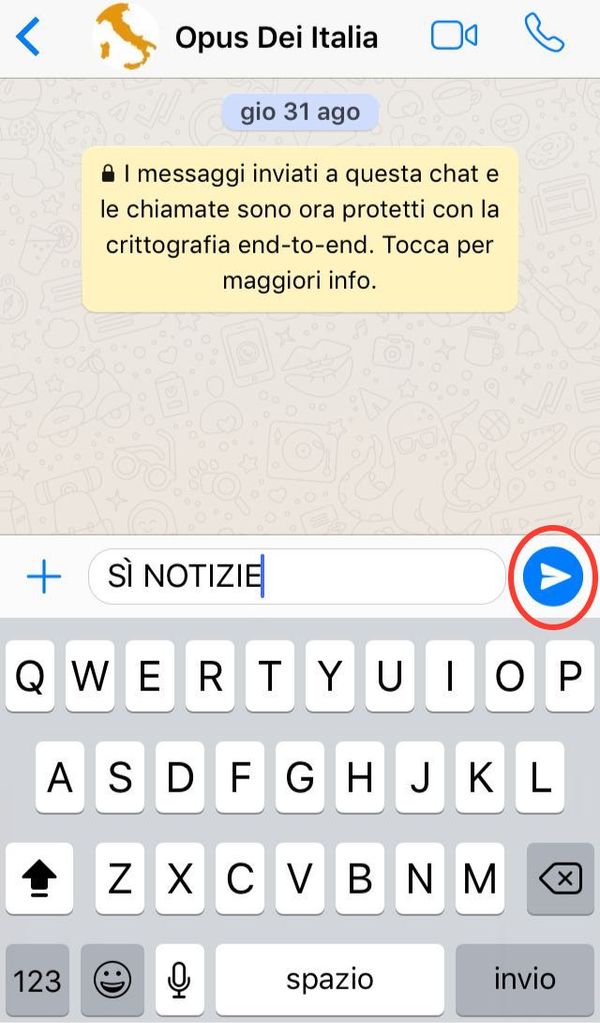Viewport: 600px width, 1023px height.
Task: Toggle the shift key
Action: point(39,878)
